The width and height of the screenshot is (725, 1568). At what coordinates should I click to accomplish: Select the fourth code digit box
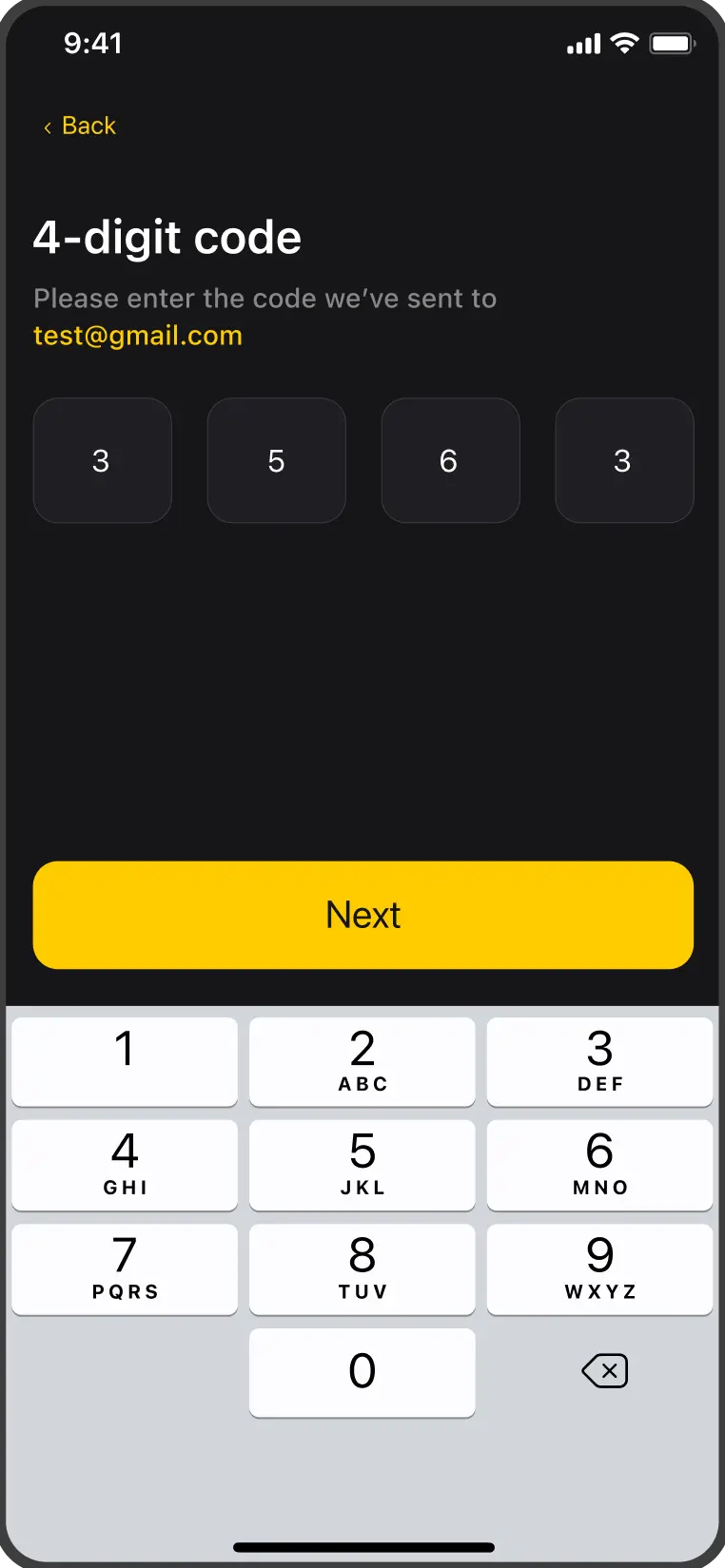[x=623, y=460]
